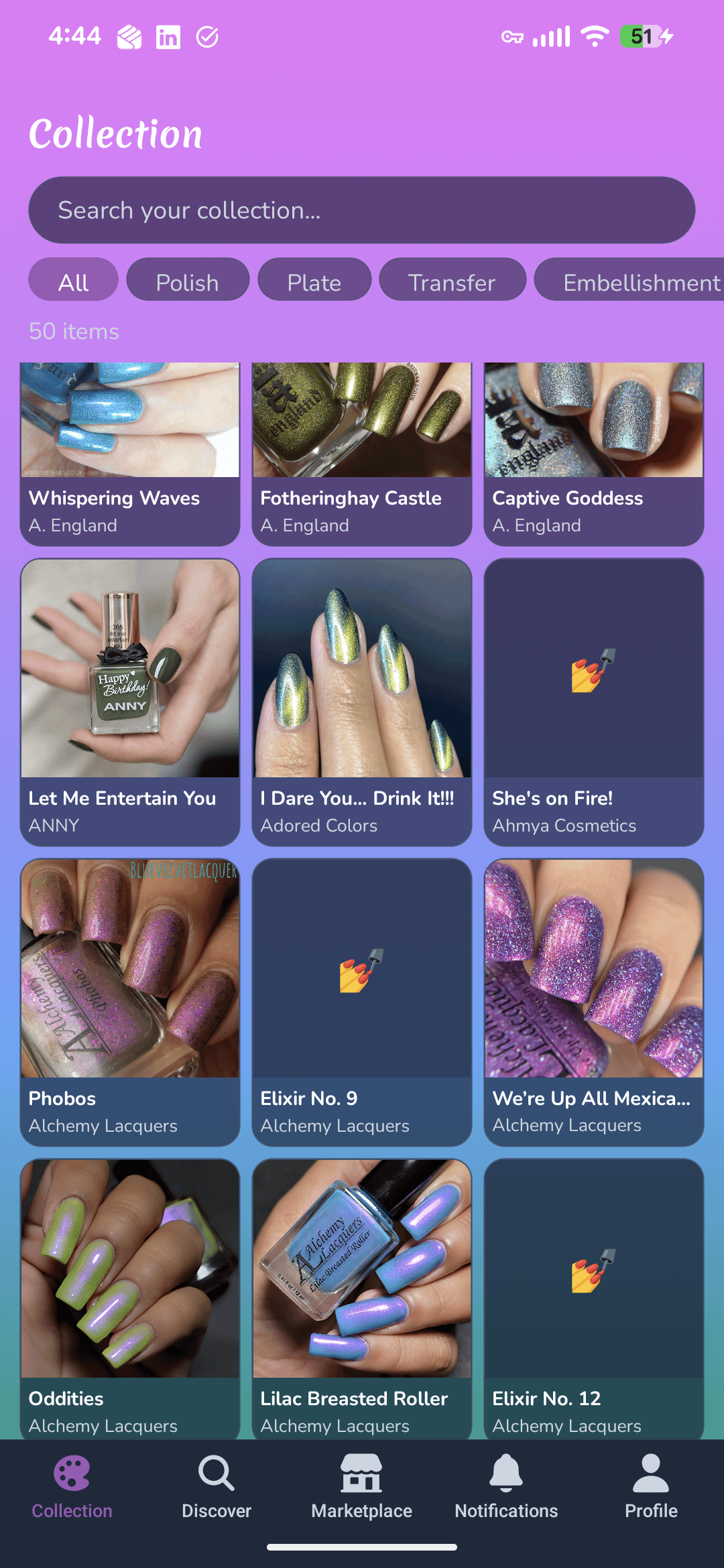Filter collection by Transfer
Screen dimensions: 724x1568
(x=452, y=282)
